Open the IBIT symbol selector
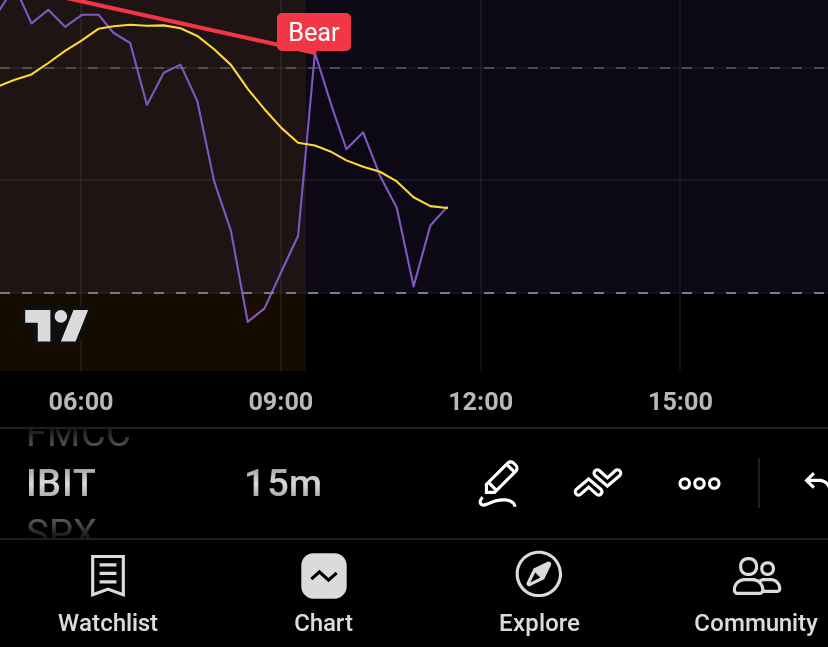The height and width of the screenshot is (647, 828). (x=61, y=483)
